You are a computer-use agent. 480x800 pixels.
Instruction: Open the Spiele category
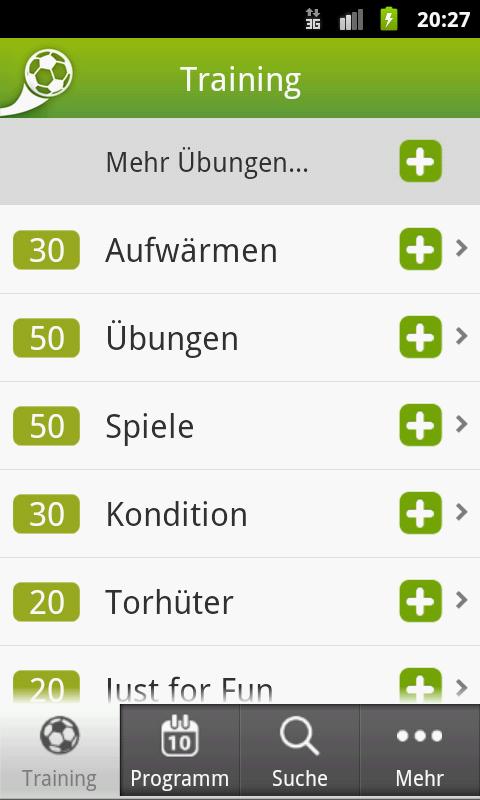240,426
